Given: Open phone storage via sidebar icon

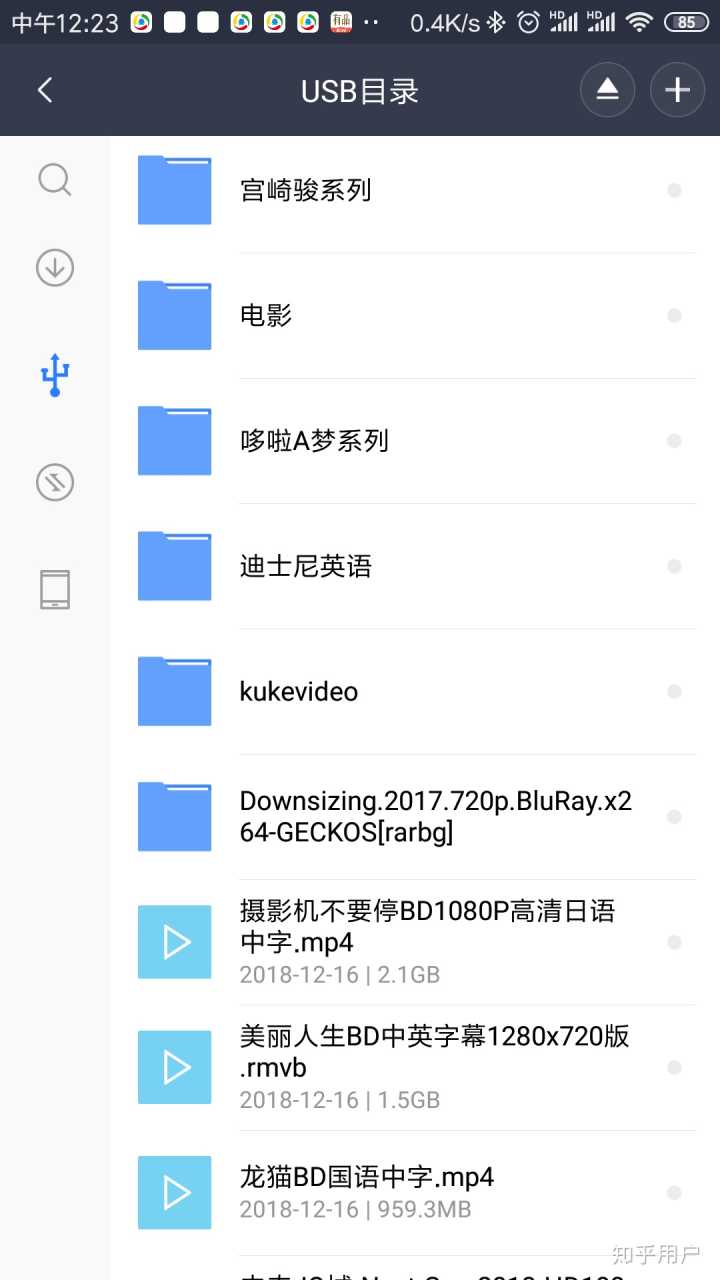Looking at the screenshot, I should pos(54,589).
